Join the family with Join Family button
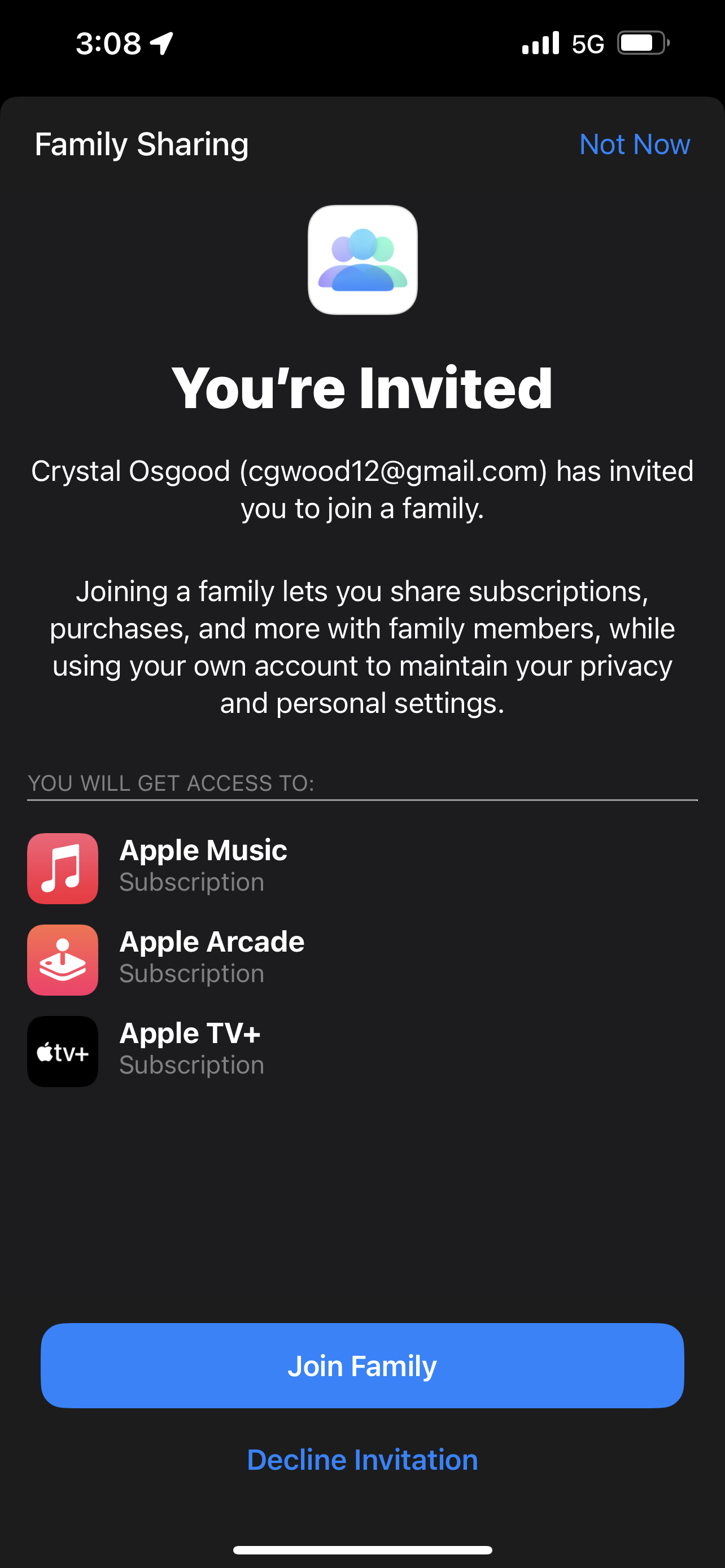725x1568 pixels. 362,1365
